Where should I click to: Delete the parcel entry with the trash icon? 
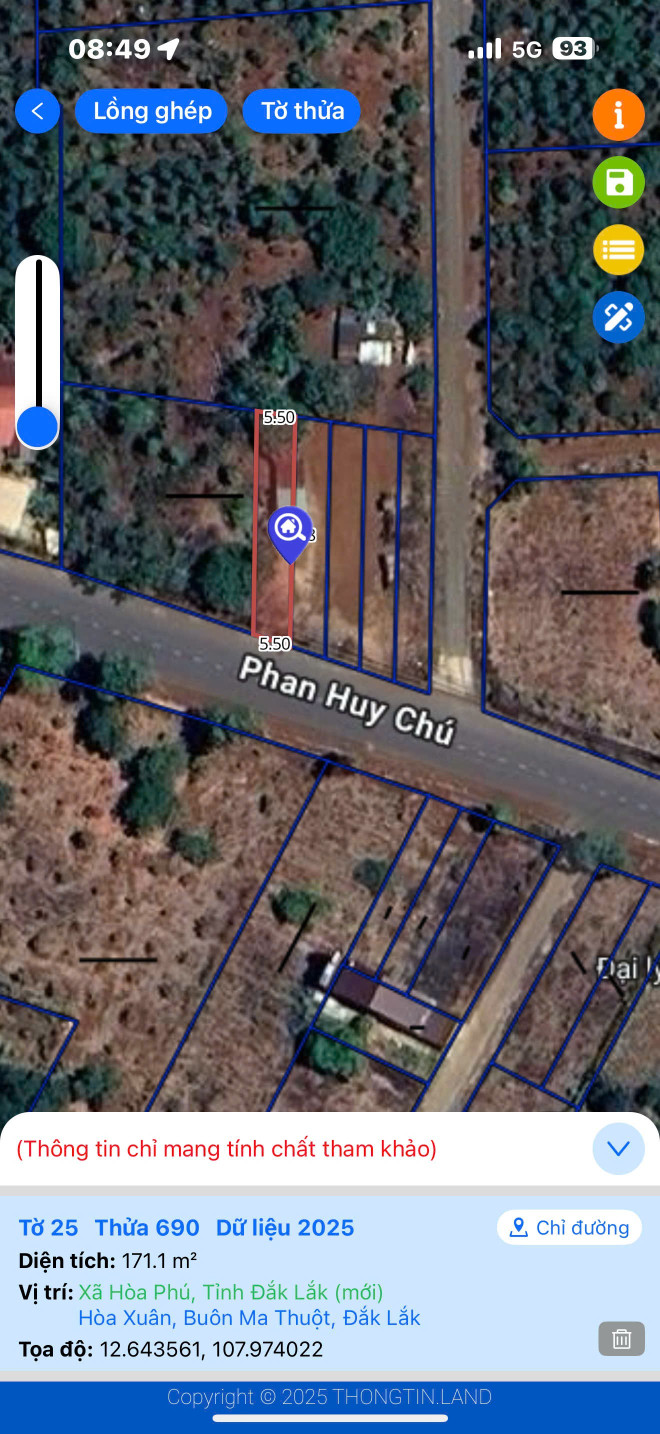click(621, 1338)
